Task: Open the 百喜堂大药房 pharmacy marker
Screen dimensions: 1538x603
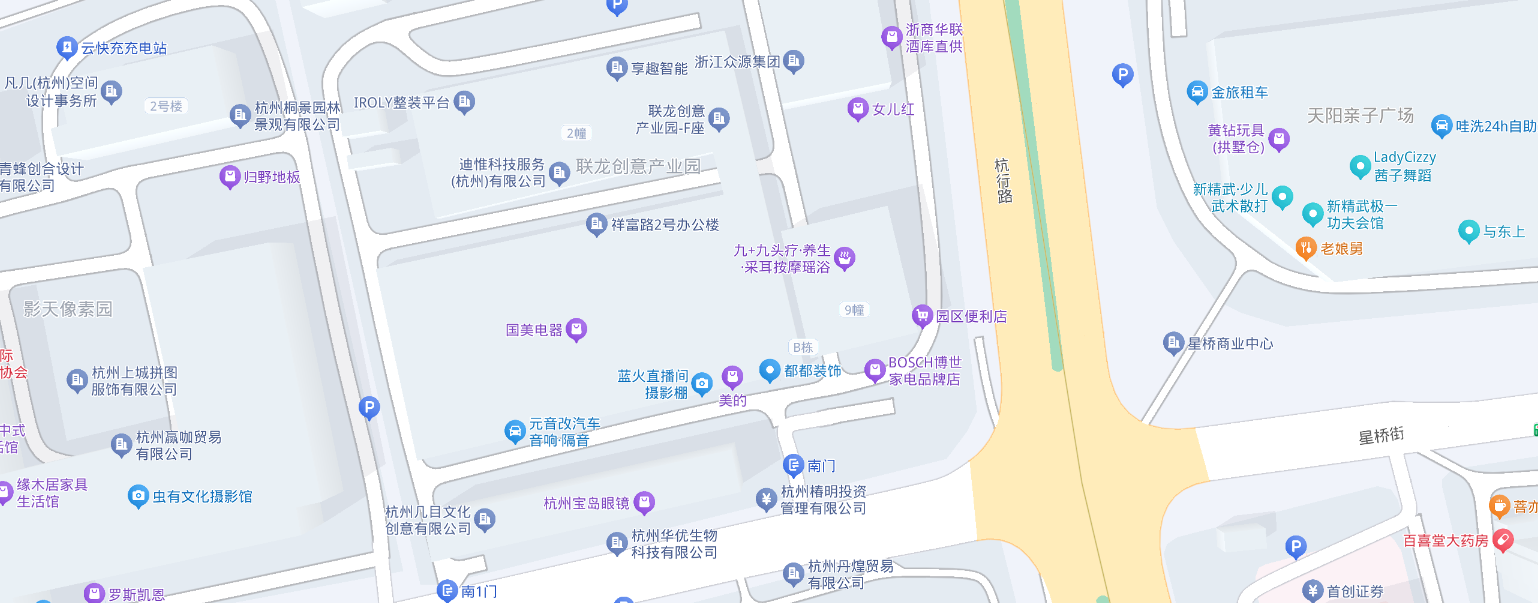Action: pyautogui.click(x=1502, y=540)
